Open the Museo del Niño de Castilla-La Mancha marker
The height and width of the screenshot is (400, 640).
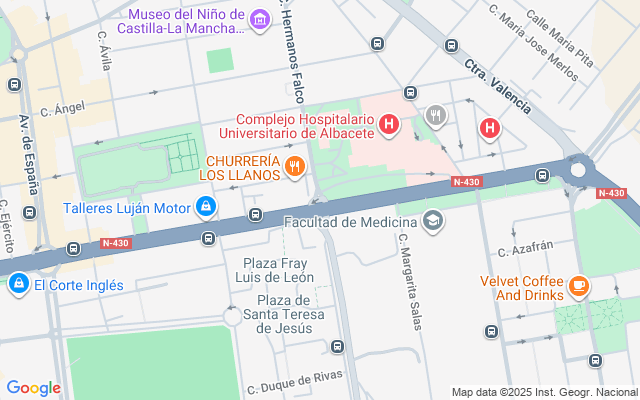[x=260, y=20]
